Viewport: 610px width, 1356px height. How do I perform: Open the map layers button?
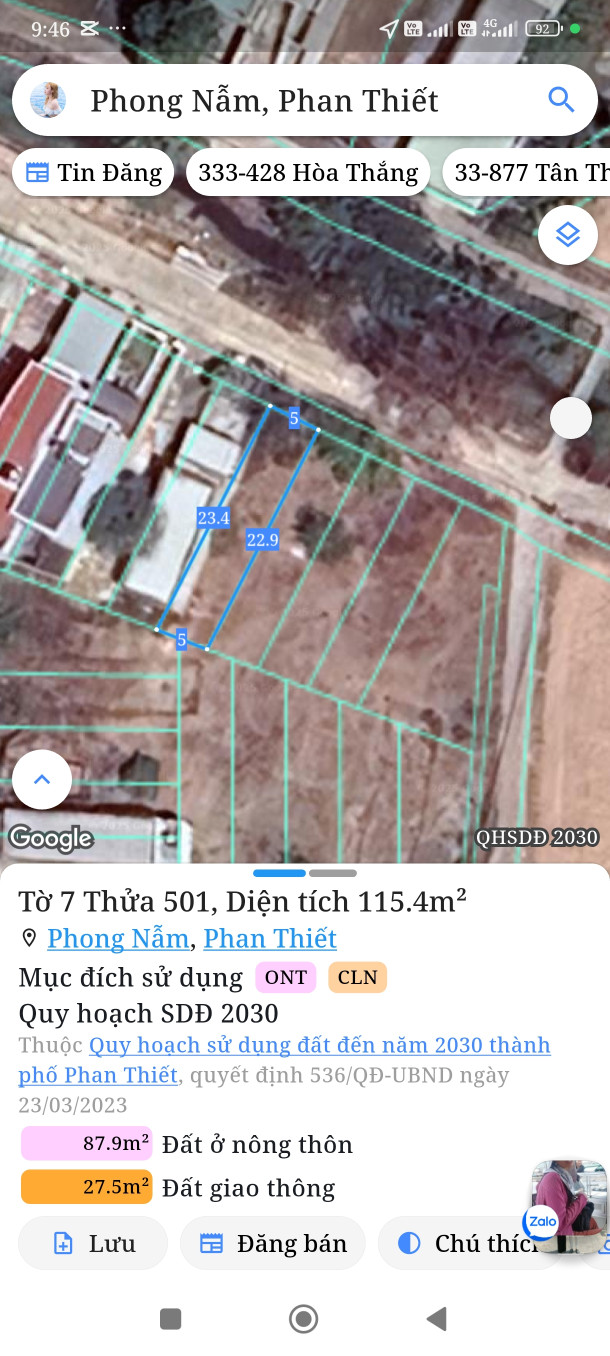(568, 235)
